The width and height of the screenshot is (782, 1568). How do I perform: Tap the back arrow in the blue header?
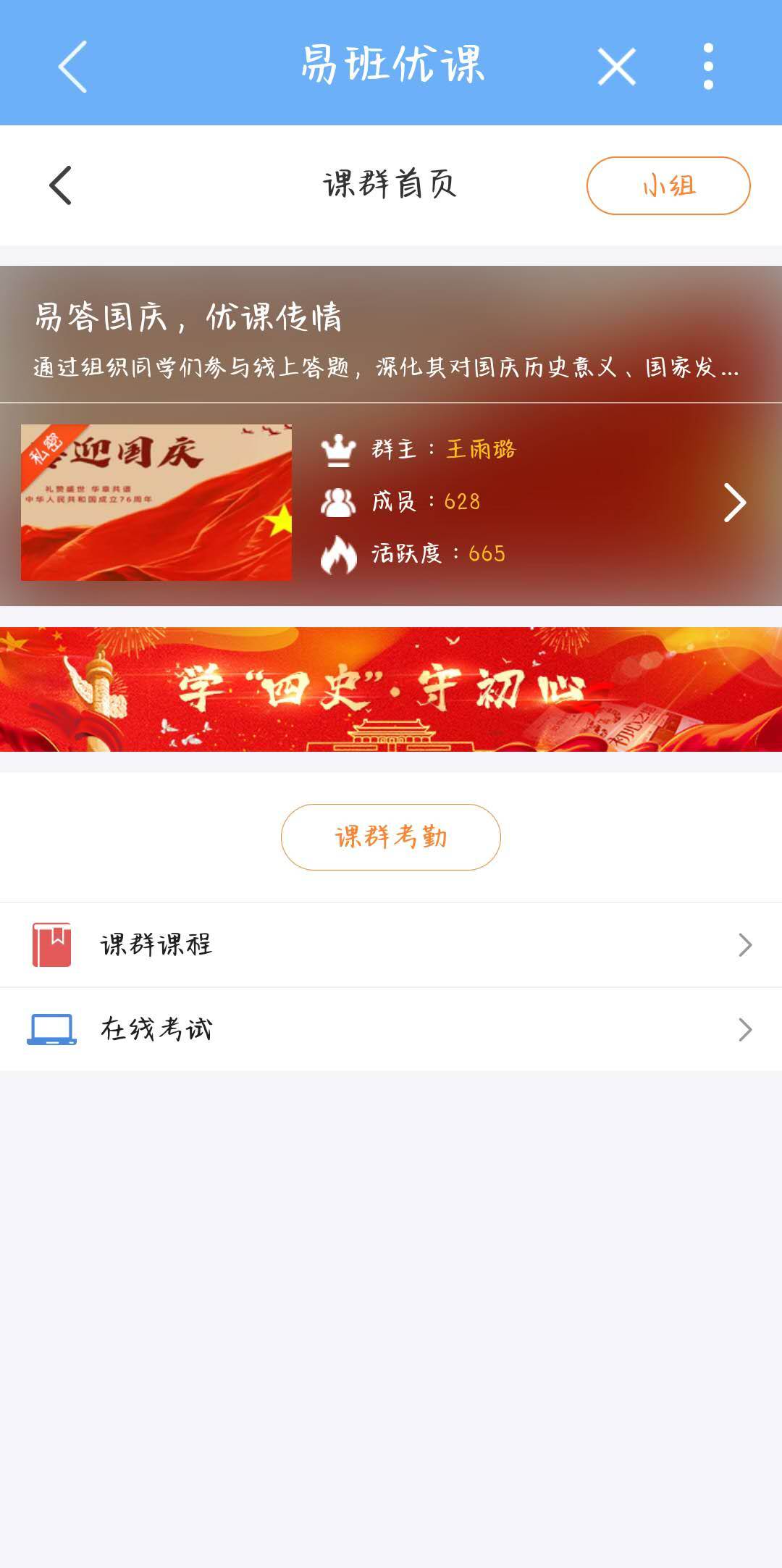point(72,66)
